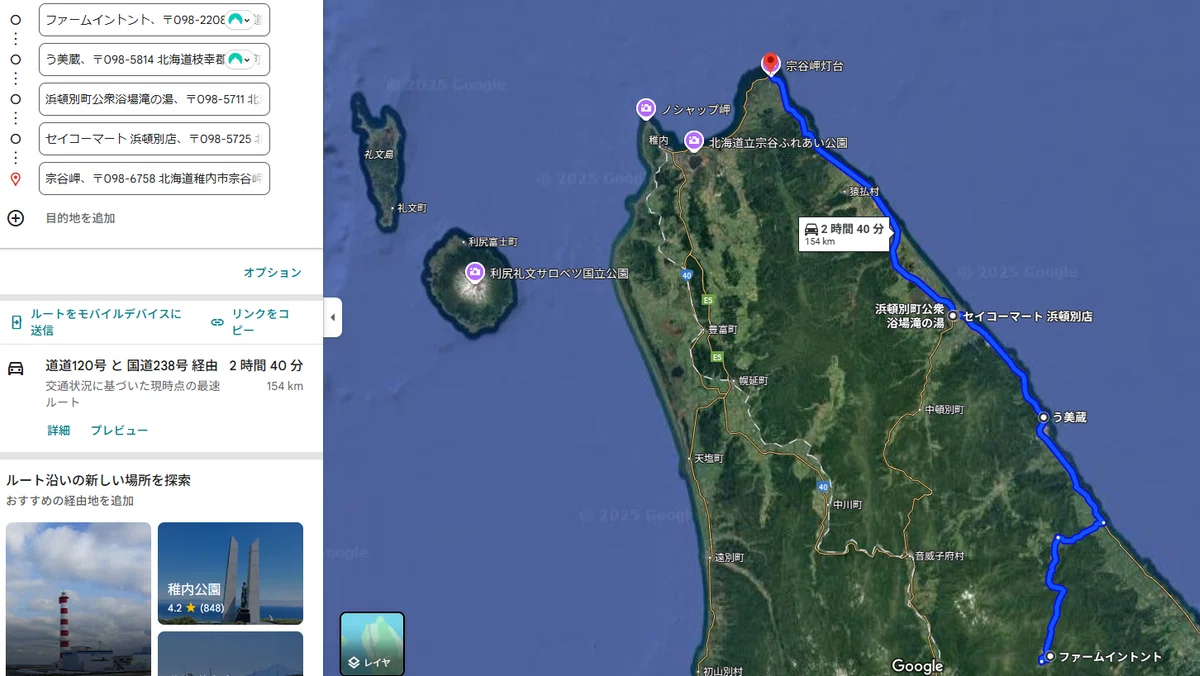Screen dimensions: 1200x676
Task: Edit the 宗谷岬 destination field
Action: 154,179
